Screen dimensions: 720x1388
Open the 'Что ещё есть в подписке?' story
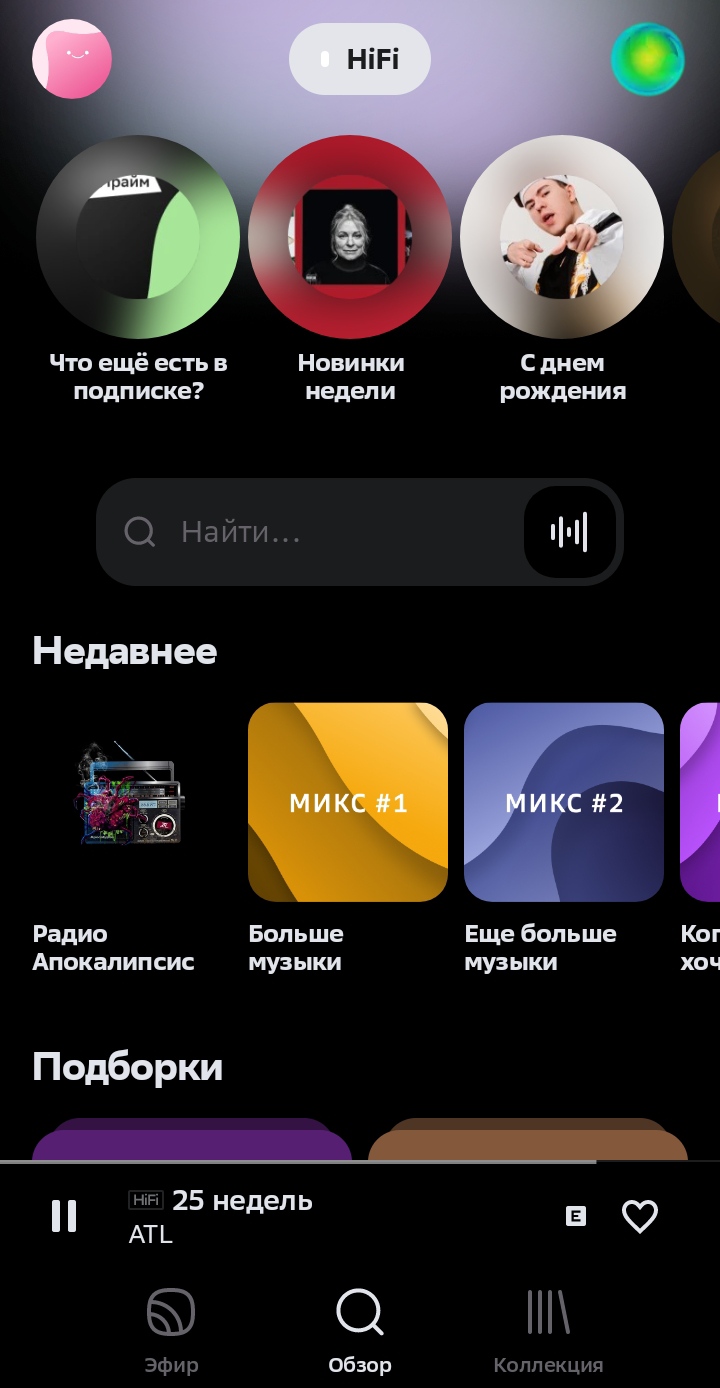pos(138,237)
